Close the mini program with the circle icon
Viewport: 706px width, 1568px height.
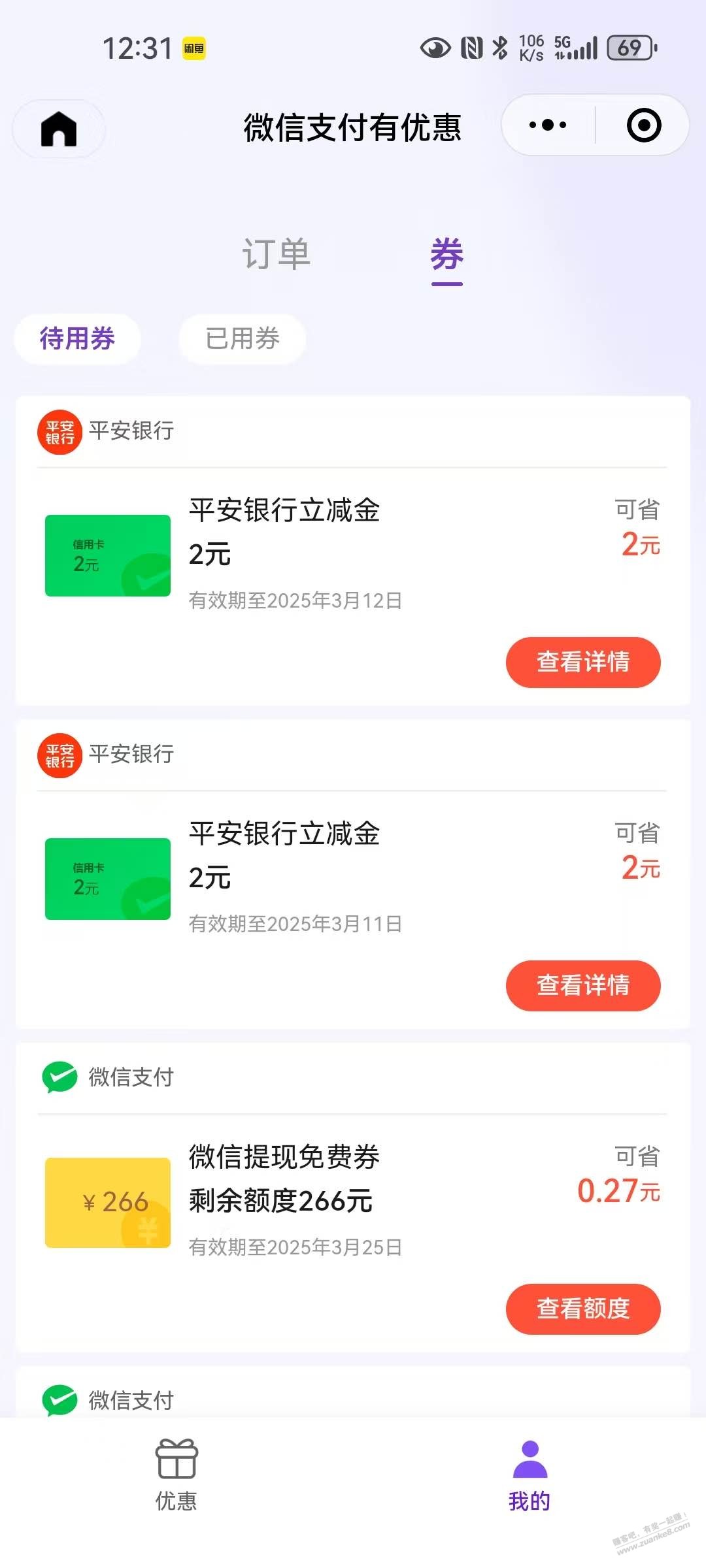643,125
